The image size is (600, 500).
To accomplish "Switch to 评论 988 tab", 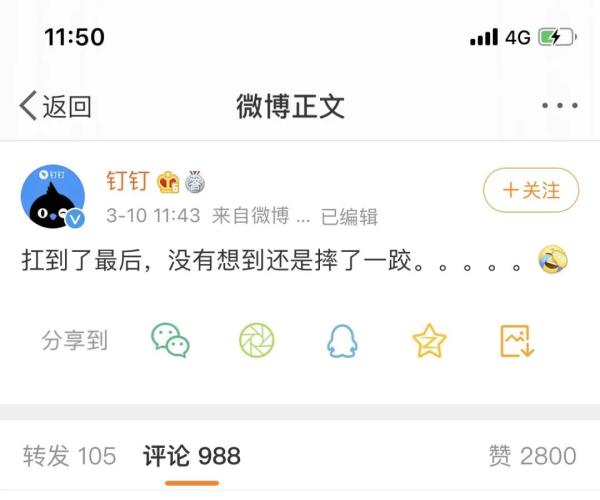I will pyautogui.click(x=192, y=457).
